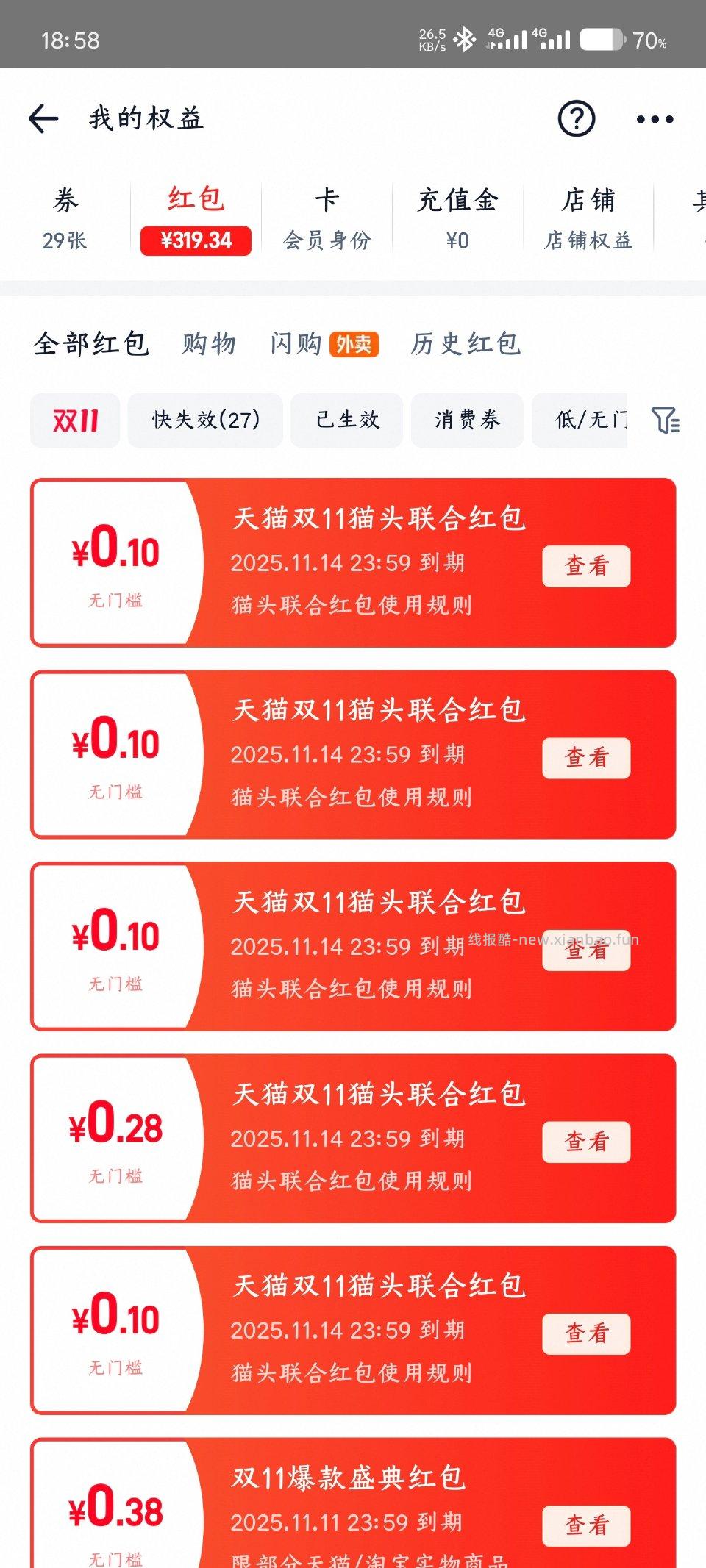Image resolution: width=706 pixels, height=1568 pixels.
Task: Enable the 快失效(27) filter
Action: (204, 420)
